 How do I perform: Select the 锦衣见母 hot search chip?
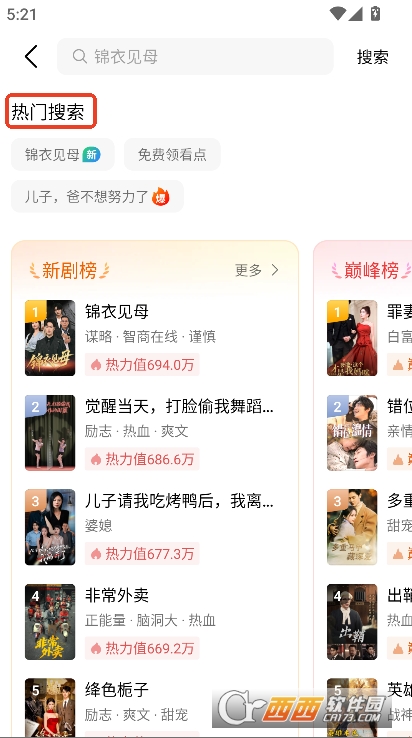tap(63, 154)
